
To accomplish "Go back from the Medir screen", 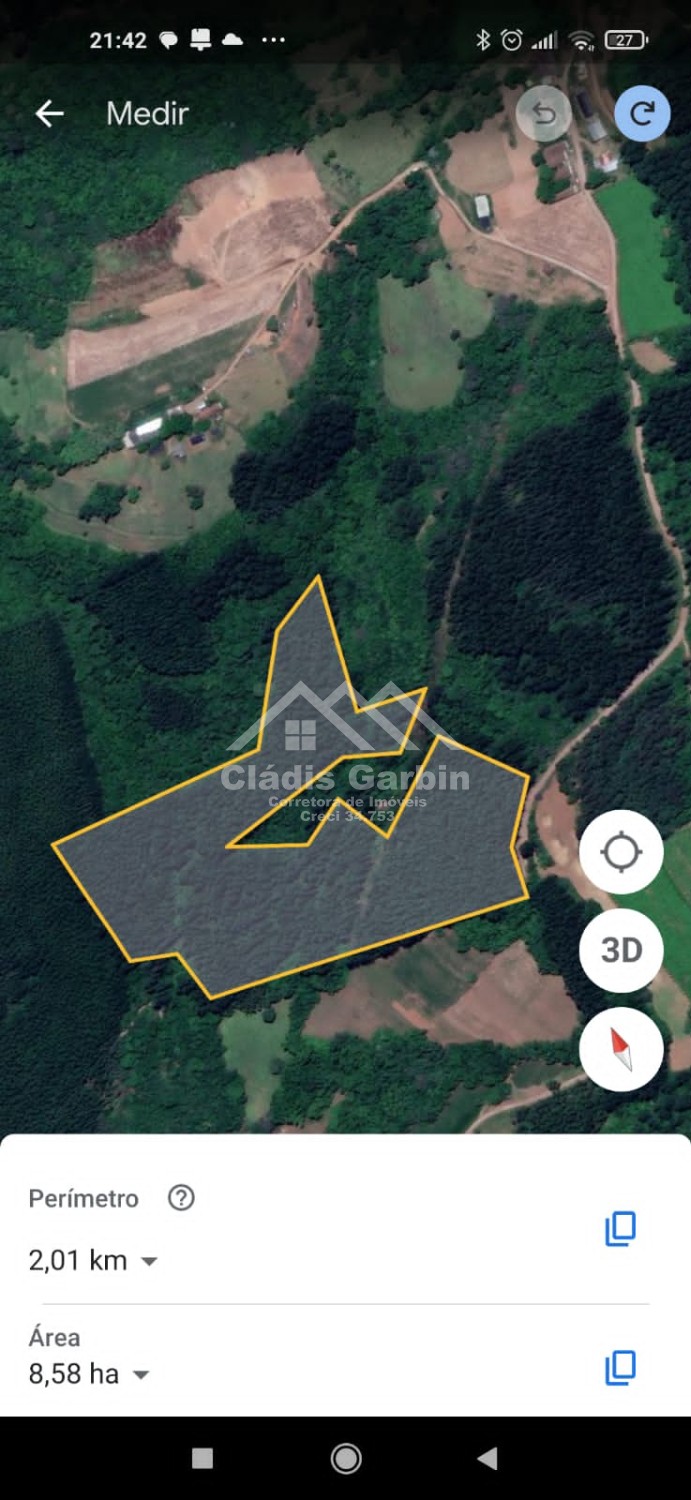I will pos(49,114).
